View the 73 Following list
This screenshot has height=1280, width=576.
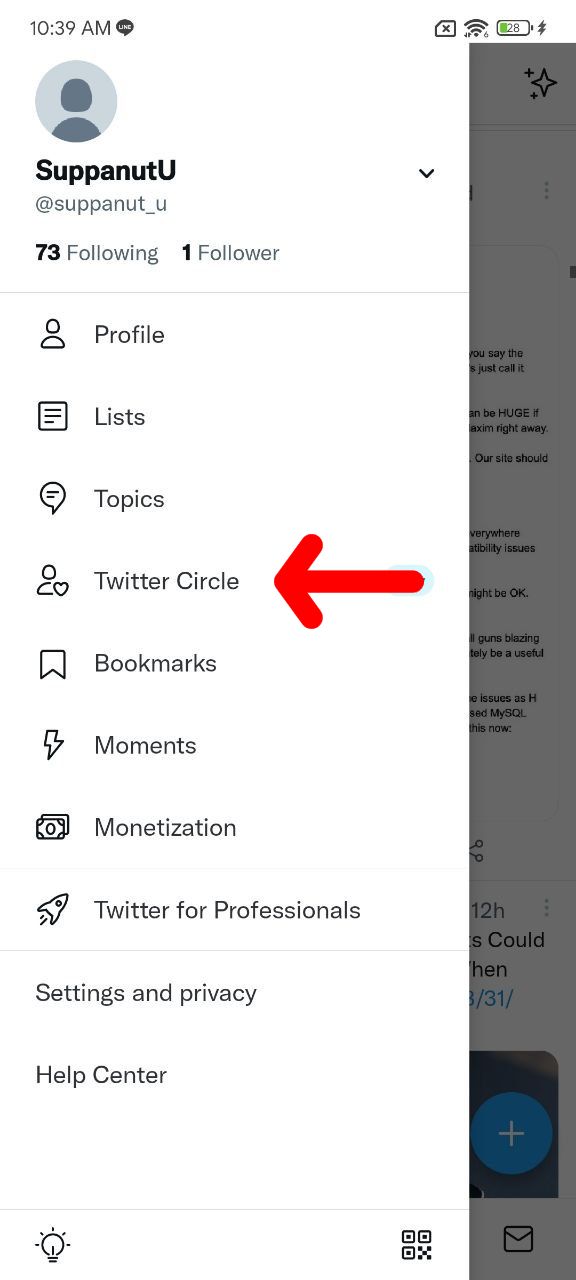[97, 253]
